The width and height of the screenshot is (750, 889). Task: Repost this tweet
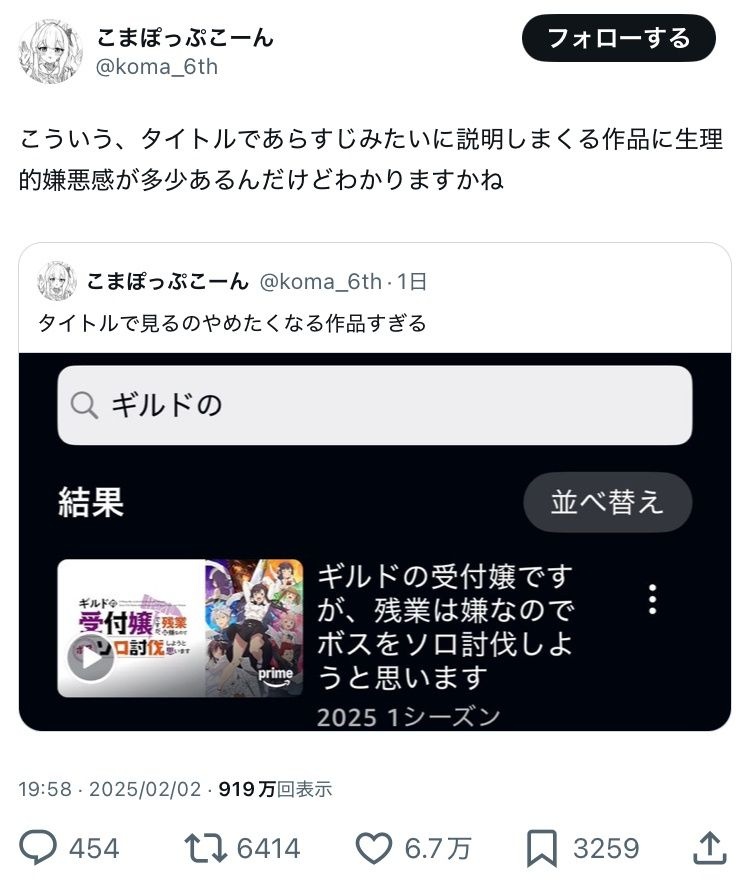pos(205,849)
